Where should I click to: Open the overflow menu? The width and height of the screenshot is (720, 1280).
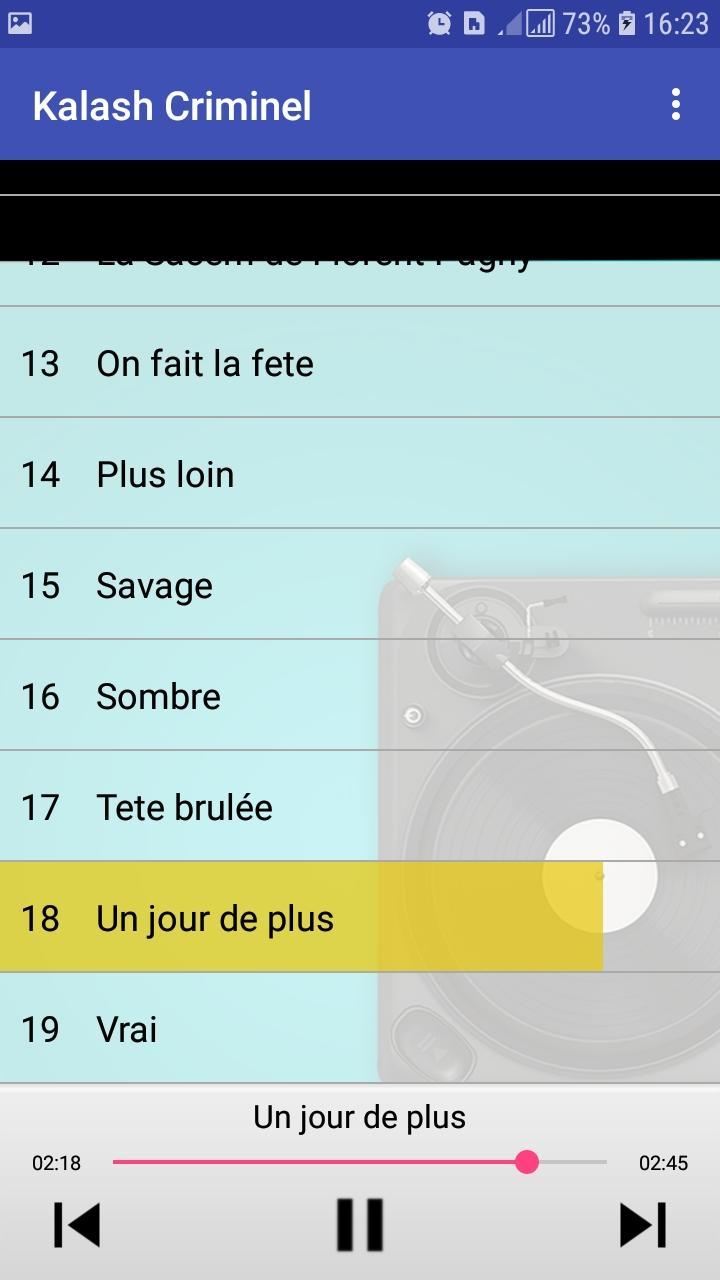pyautogui.click(x=676, y=105)
